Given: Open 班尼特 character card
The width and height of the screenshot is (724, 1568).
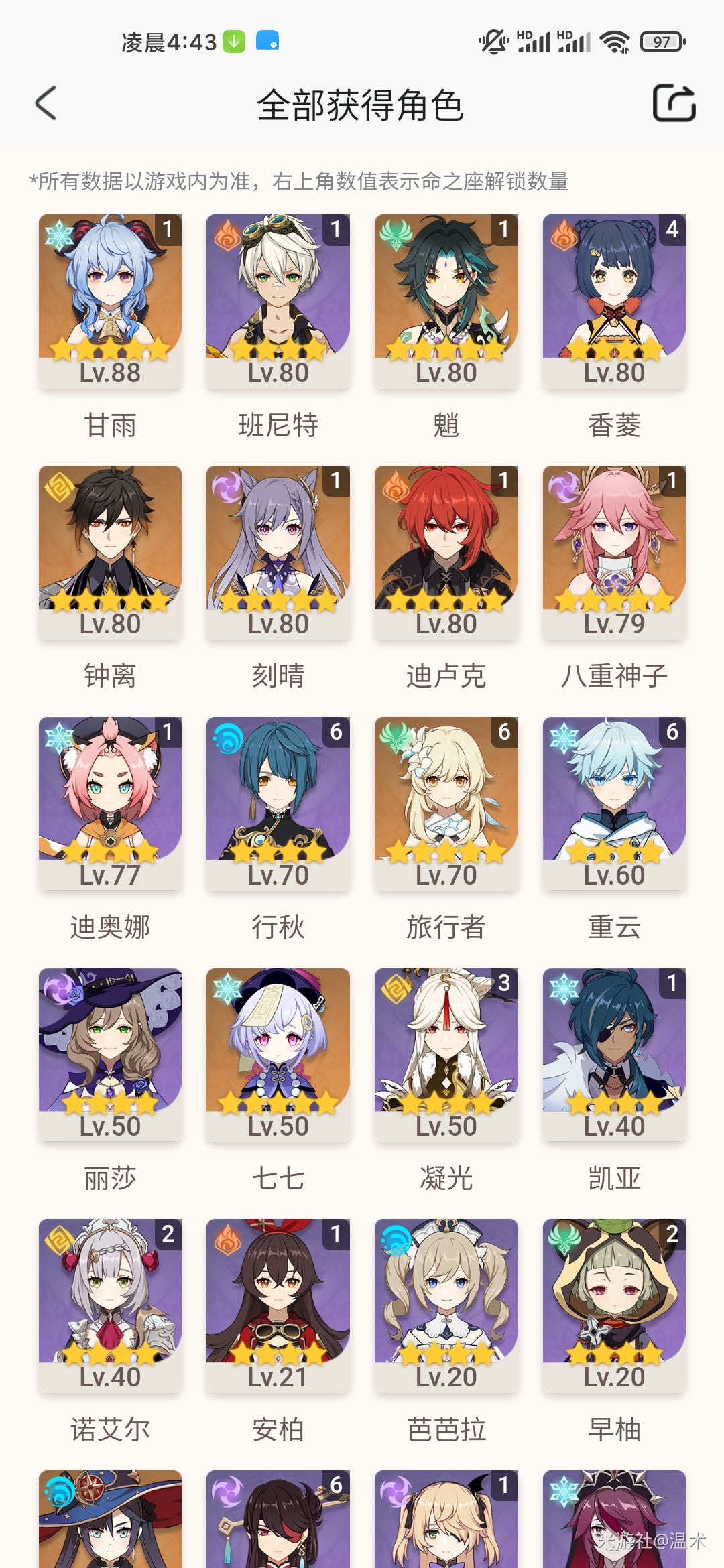Looking at the screenshot, I should (x=278, y=302).
